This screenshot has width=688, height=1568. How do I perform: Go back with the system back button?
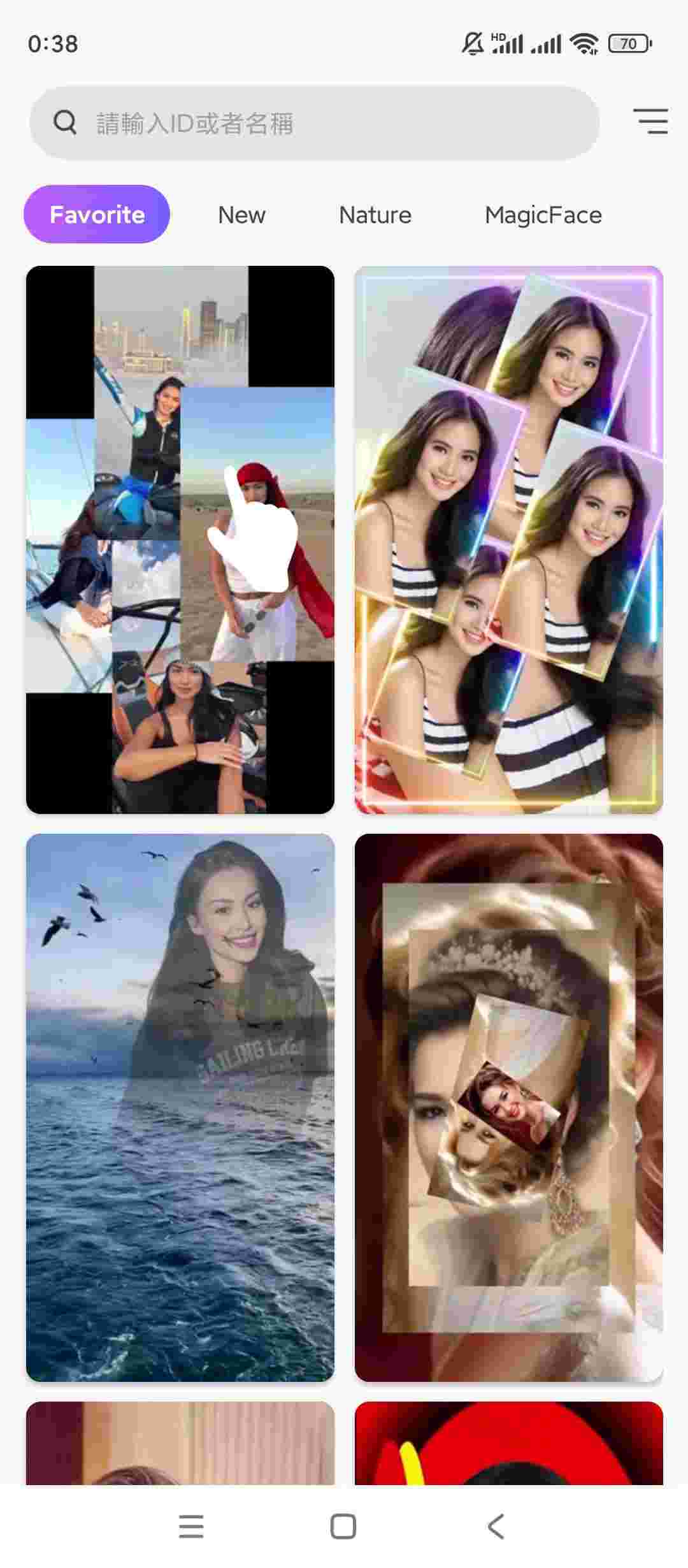click(x=496, y=1527)
